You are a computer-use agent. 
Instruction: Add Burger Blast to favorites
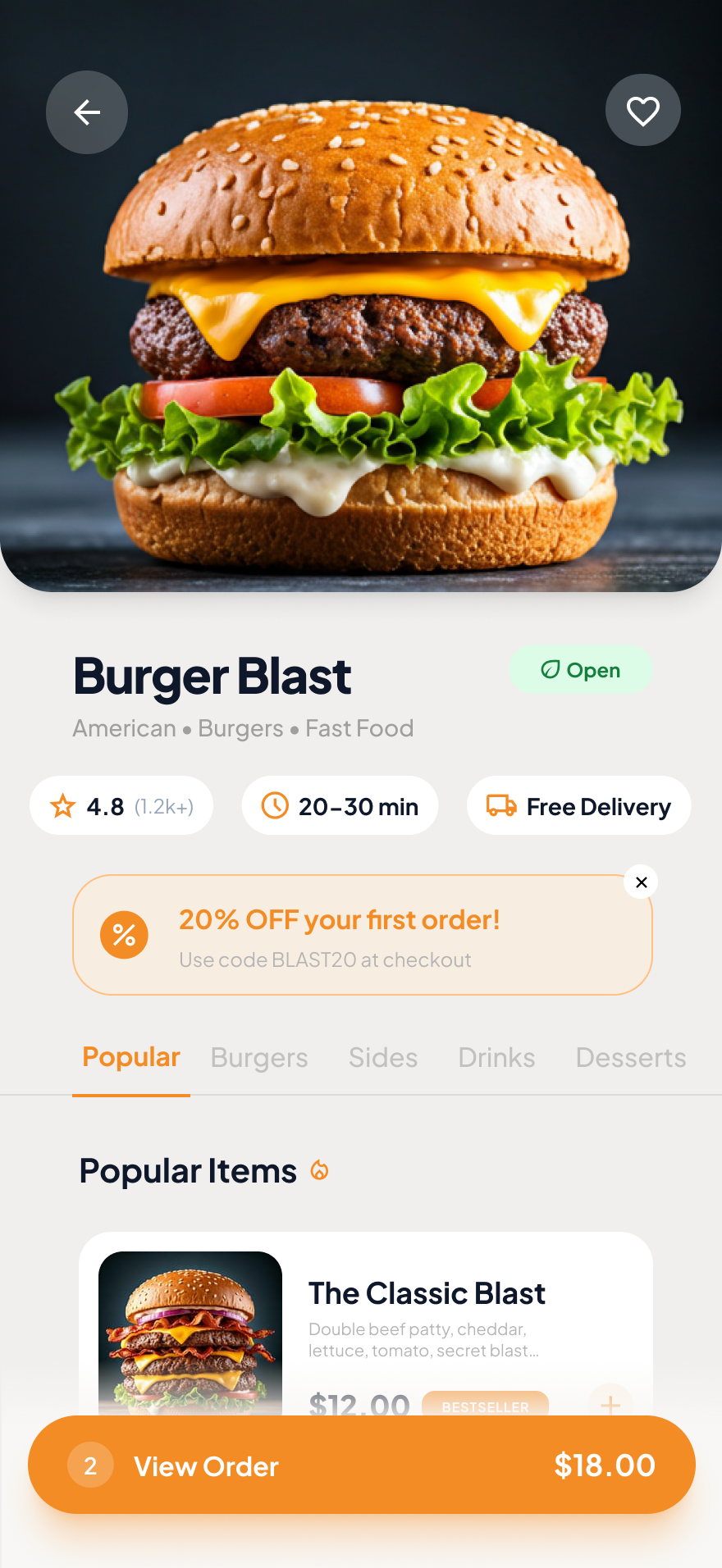pos(642,111)
